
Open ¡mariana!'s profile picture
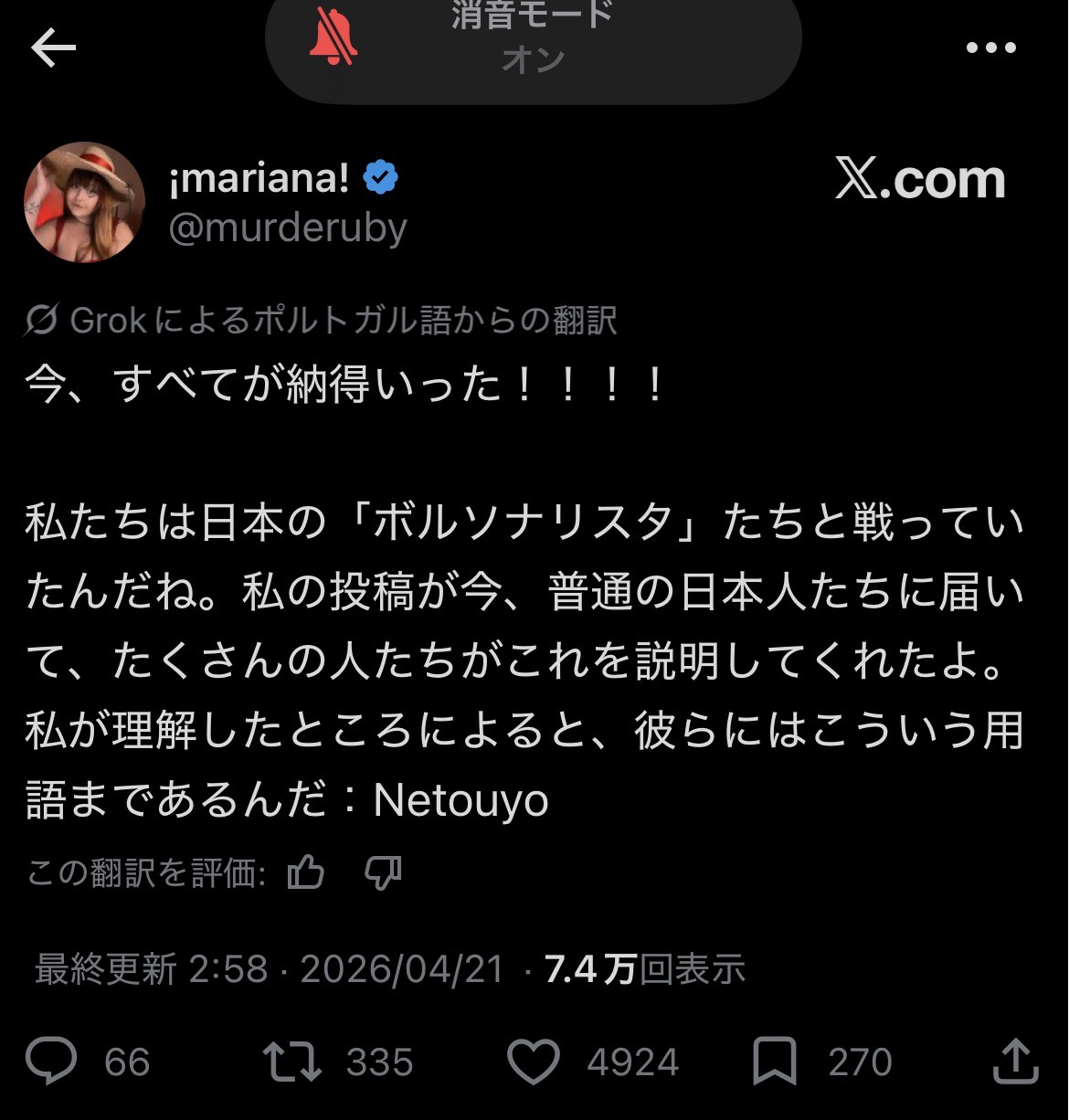84,202
